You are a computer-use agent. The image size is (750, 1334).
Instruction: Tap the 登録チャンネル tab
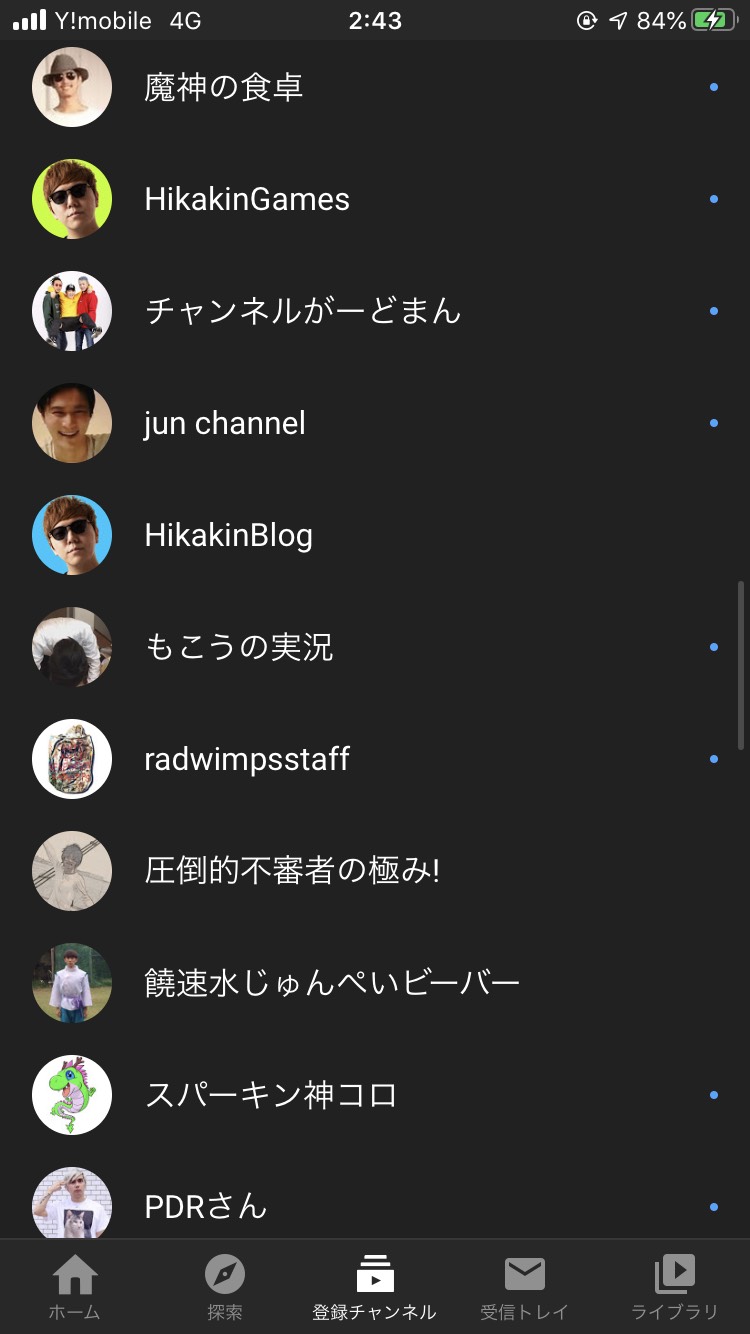tap(375, 1287)
